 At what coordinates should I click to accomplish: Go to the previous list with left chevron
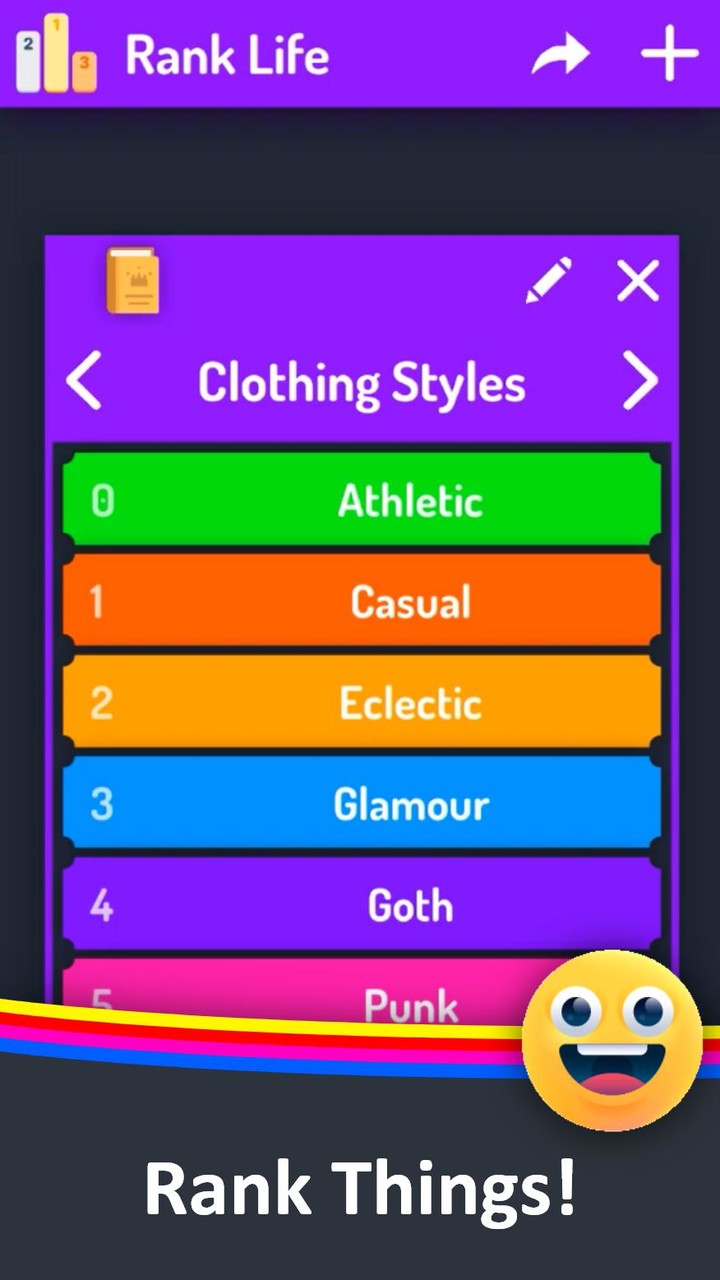[85, 382]
